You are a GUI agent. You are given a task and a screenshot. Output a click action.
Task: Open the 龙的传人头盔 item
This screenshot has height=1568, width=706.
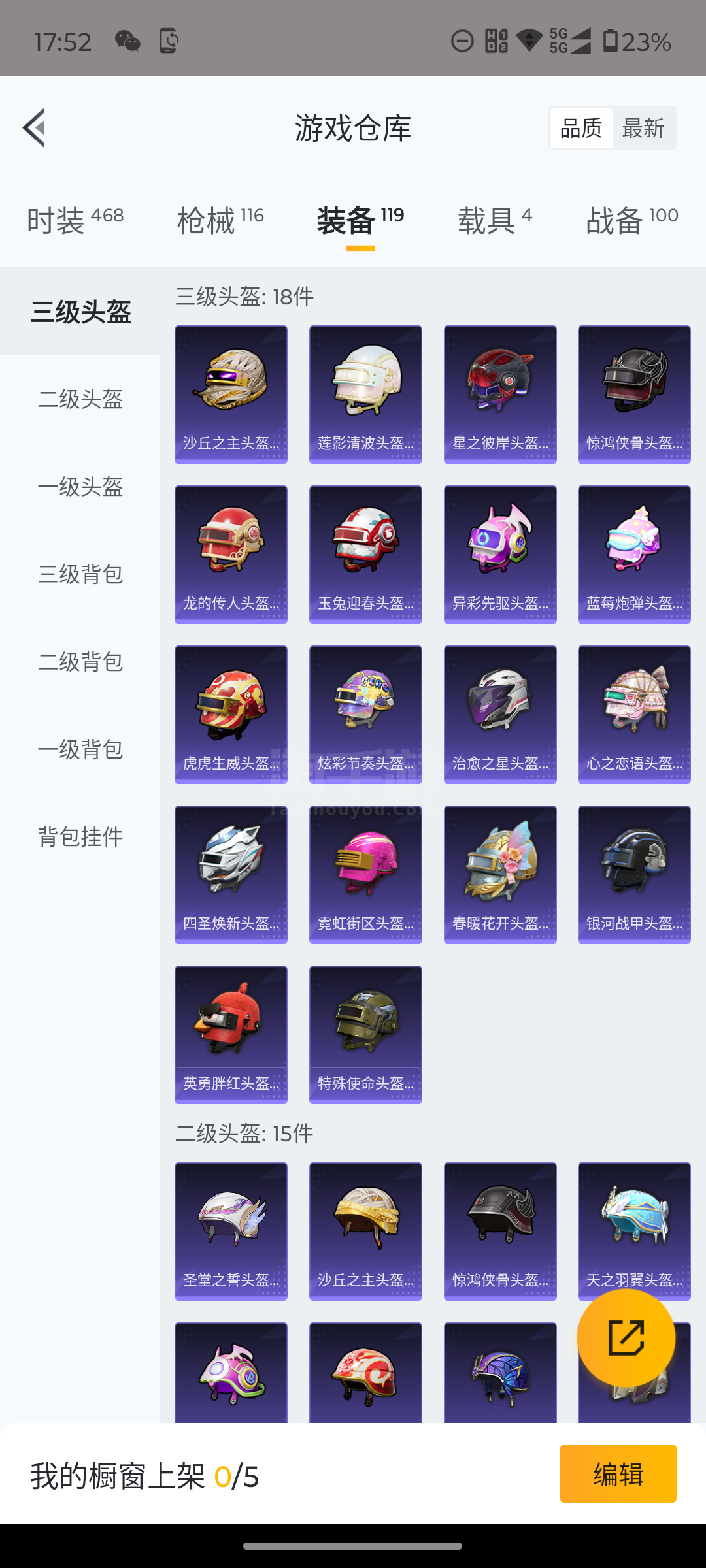[231, 555]
